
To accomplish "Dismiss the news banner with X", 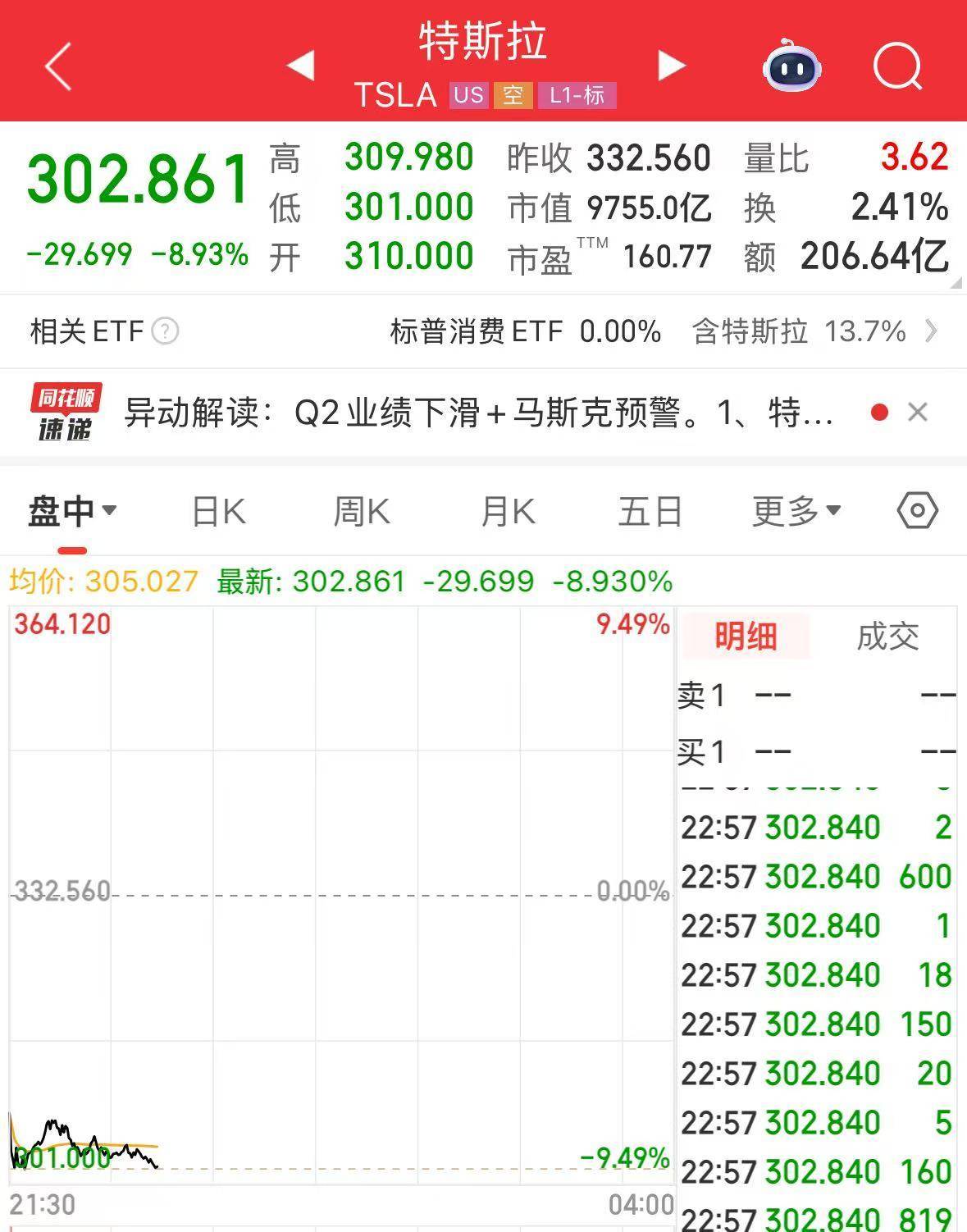I will 918,412.
